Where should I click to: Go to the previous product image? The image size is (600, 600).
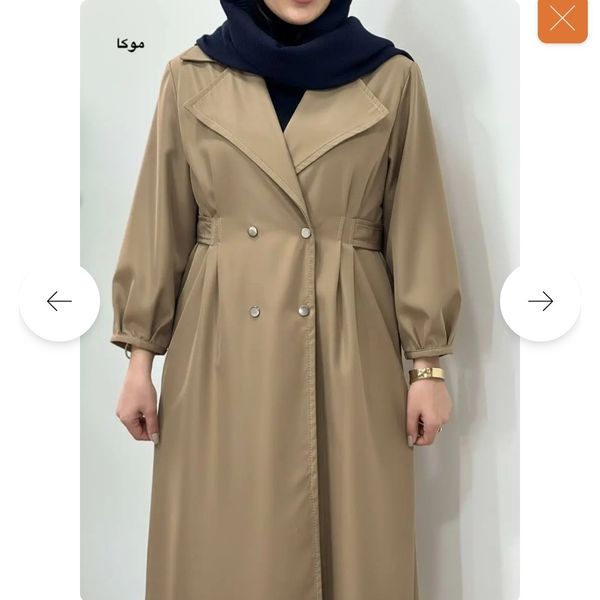pyautogui.click(x=60, y=301)
